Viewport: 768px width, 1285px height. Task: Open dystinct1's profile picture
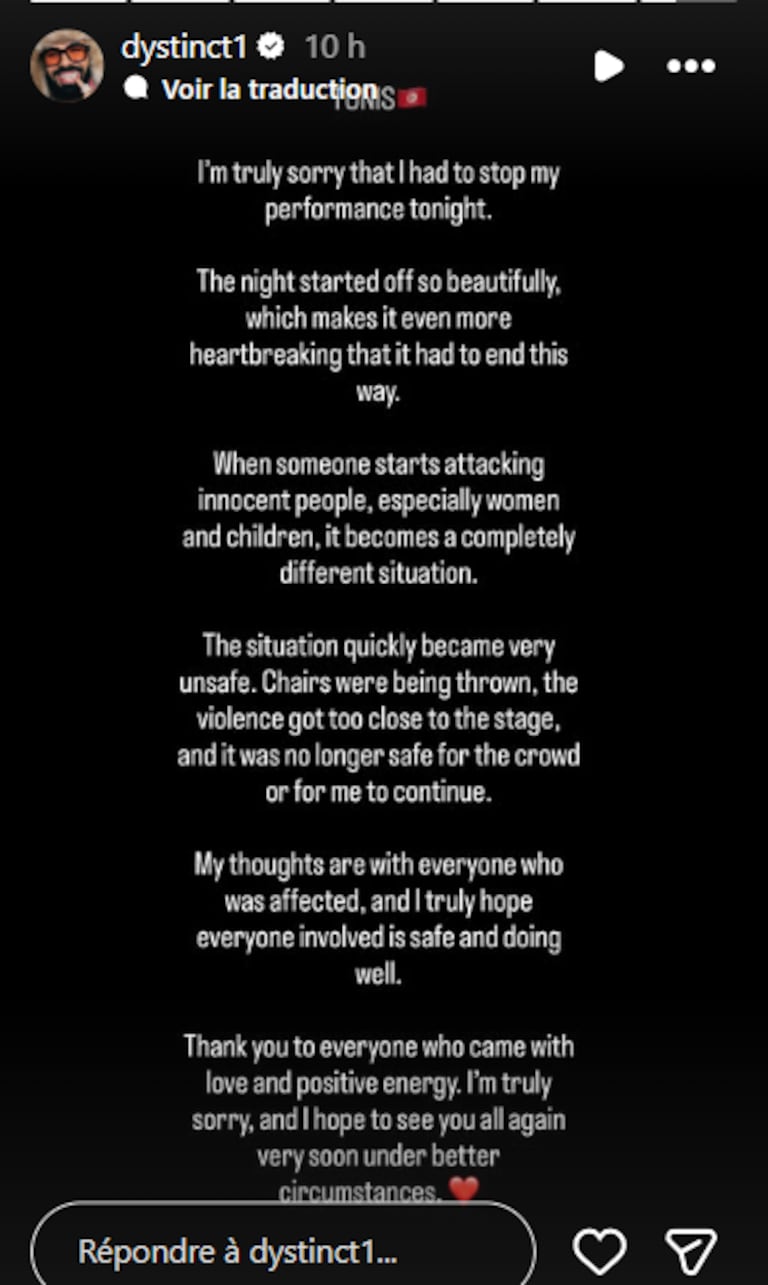pos(67,65)
